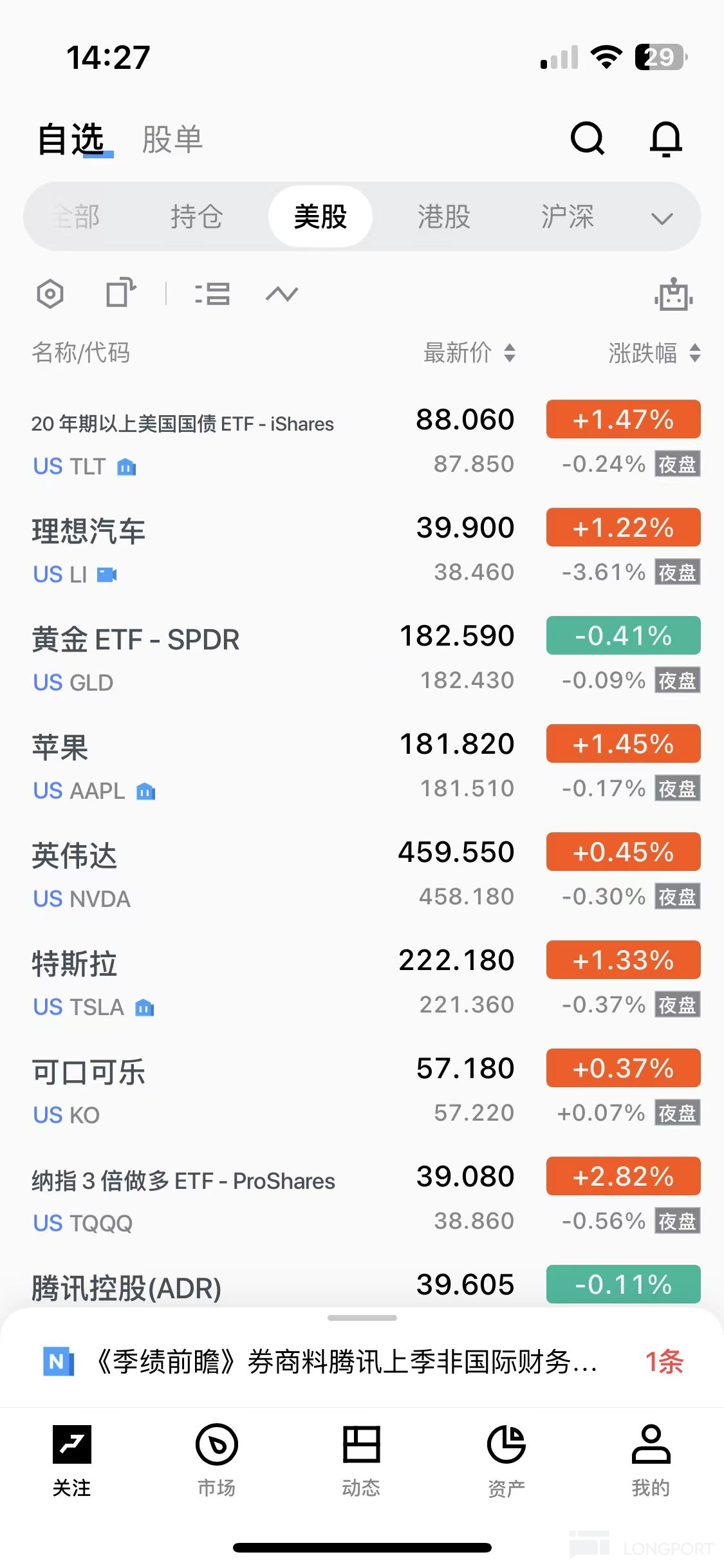
Task: View 英伟达 US NVDA stock details
Action: pos(193,875)
